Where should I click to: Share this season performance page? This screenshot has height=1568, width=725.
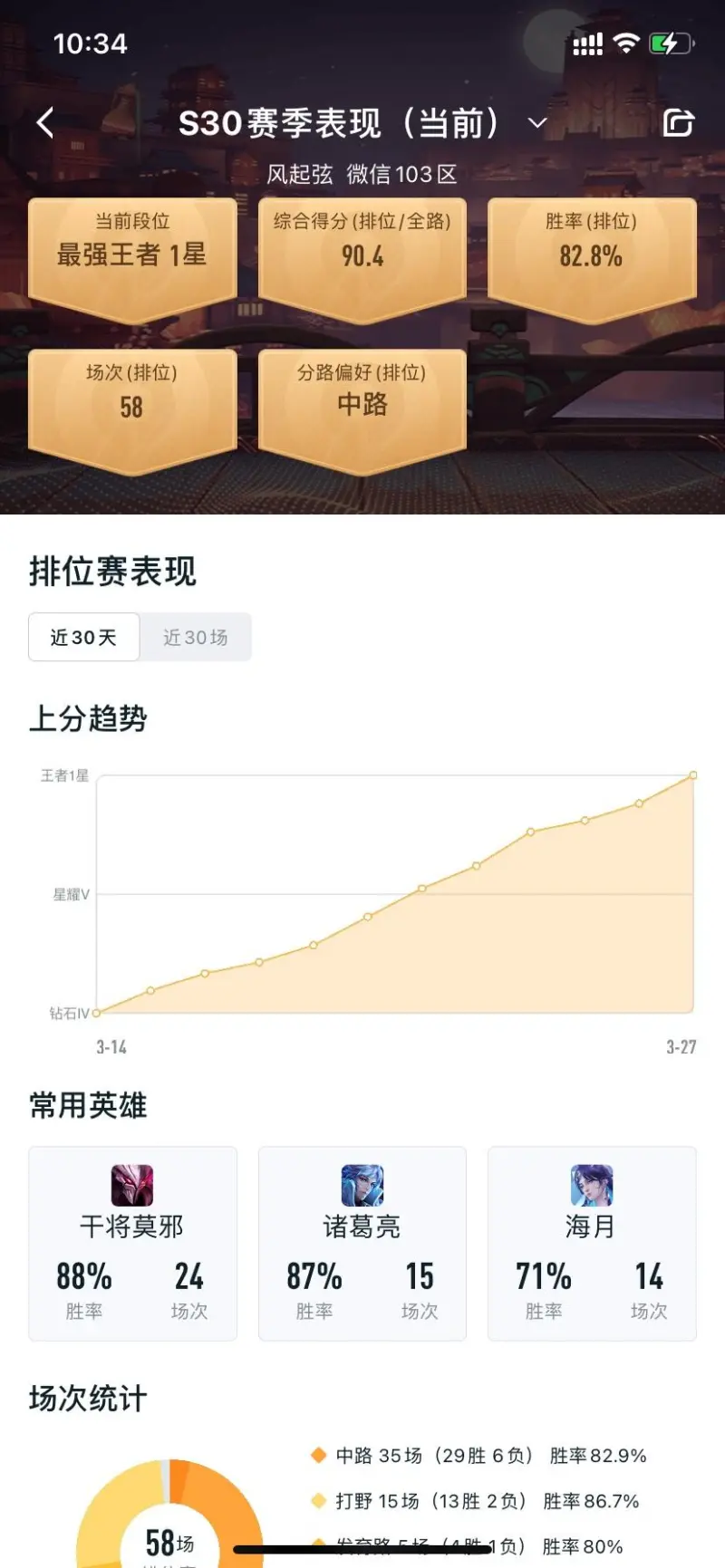678,122
